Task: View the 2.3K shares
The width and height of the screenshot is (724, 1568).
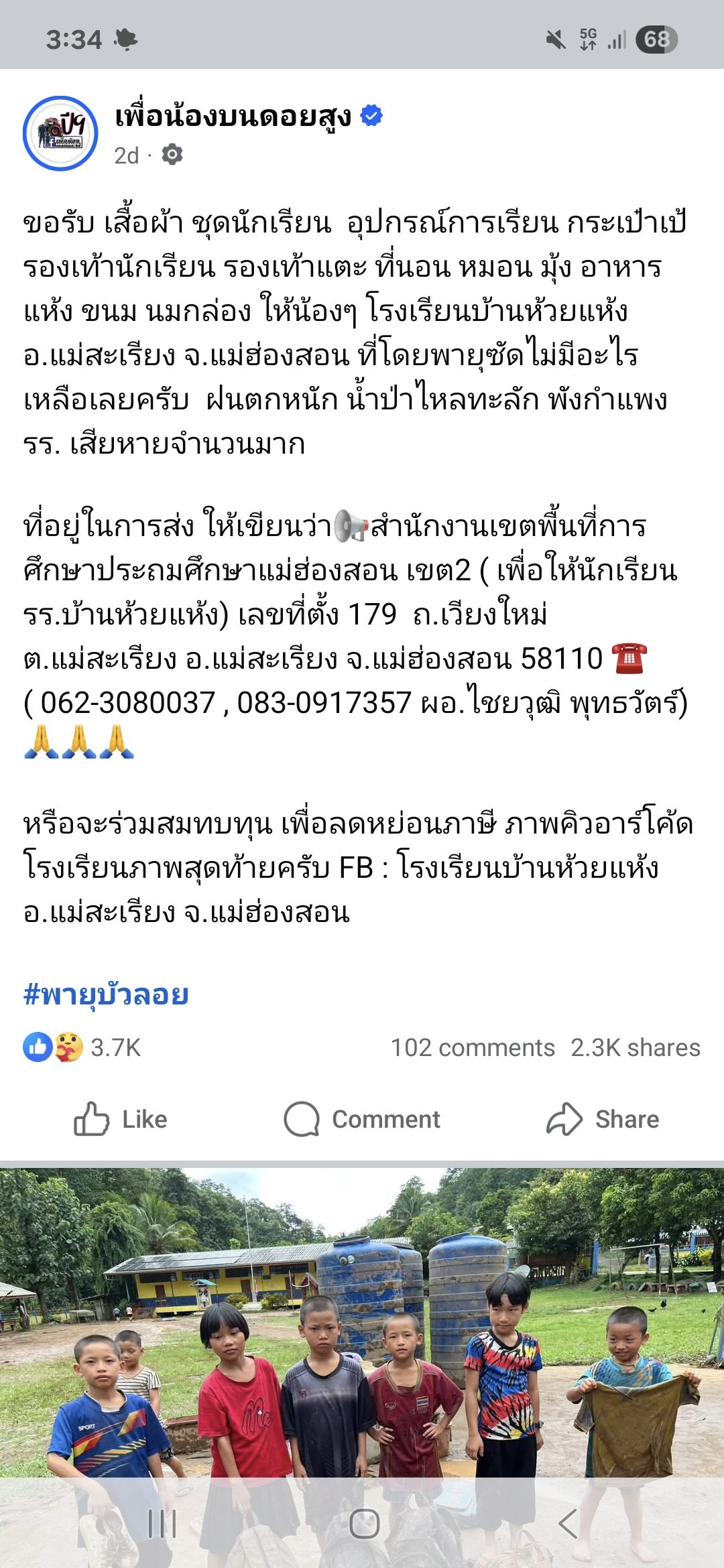Action: [x=635, y=1047]
